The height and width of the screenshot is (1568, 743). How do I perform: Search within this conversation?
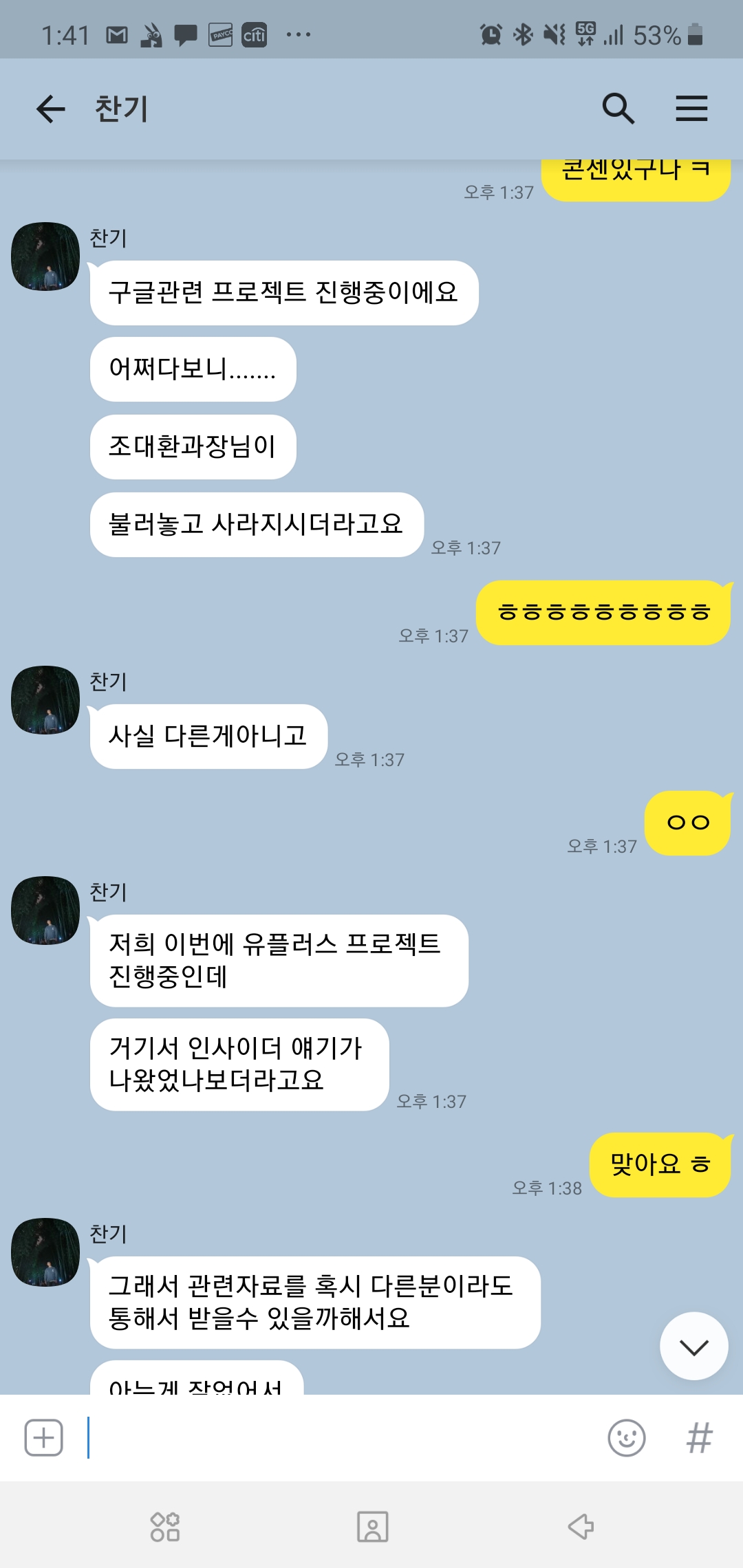pos(618,109)
